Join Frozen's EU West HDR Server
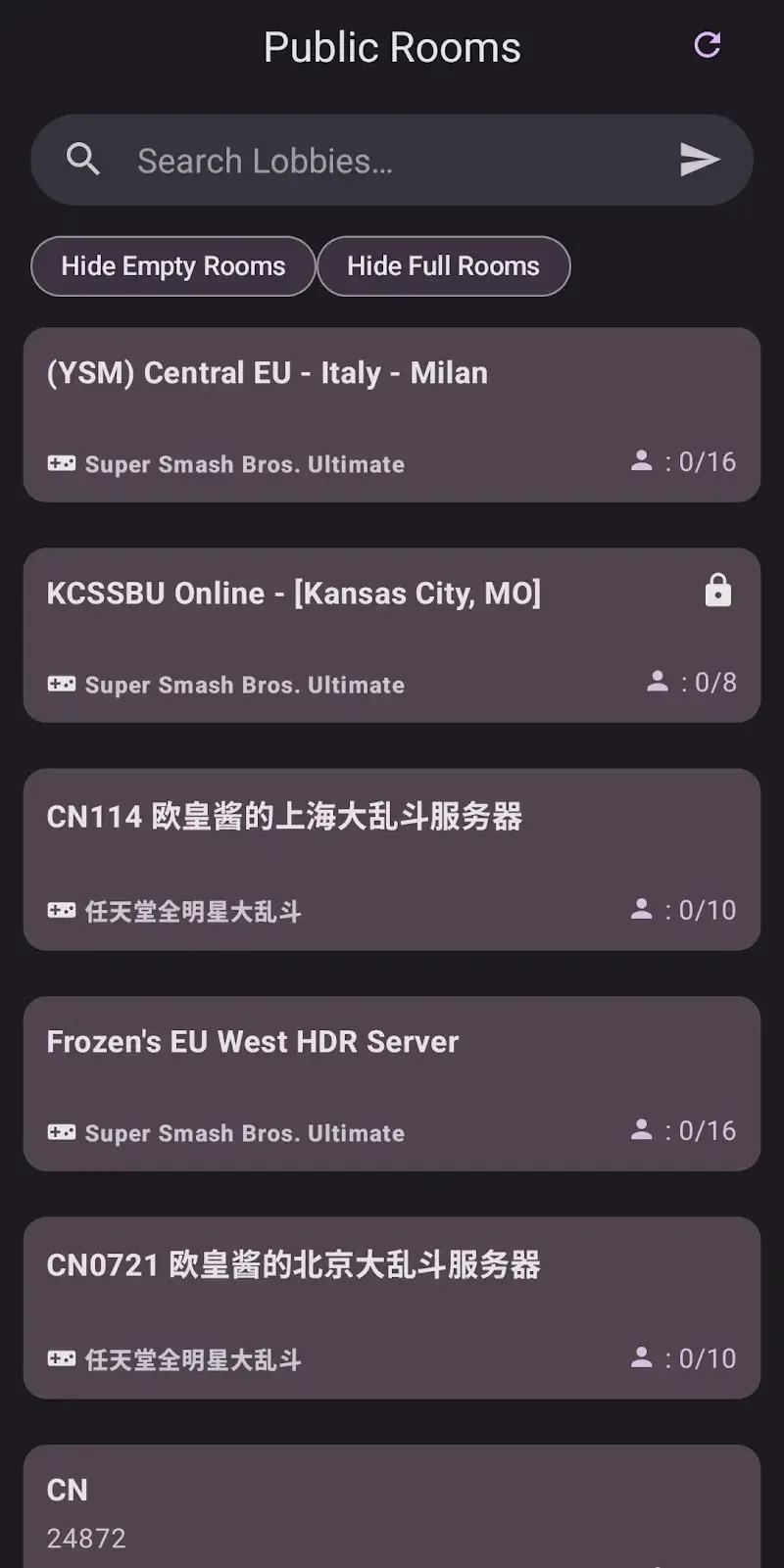784x1568 pixels. (392, 1083)
